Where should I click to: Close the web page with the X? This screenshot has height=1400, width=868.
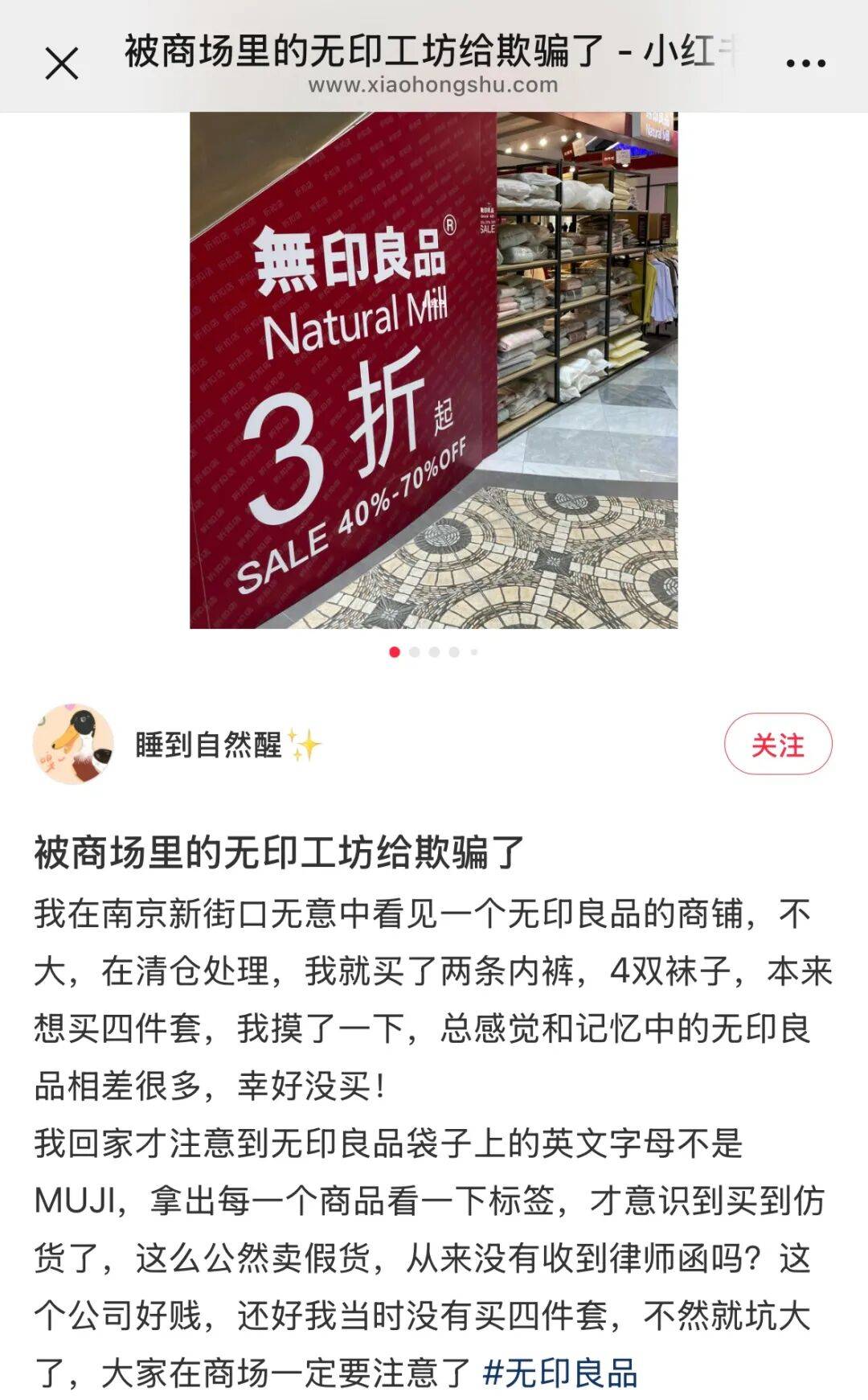click(x=61, y=64)
